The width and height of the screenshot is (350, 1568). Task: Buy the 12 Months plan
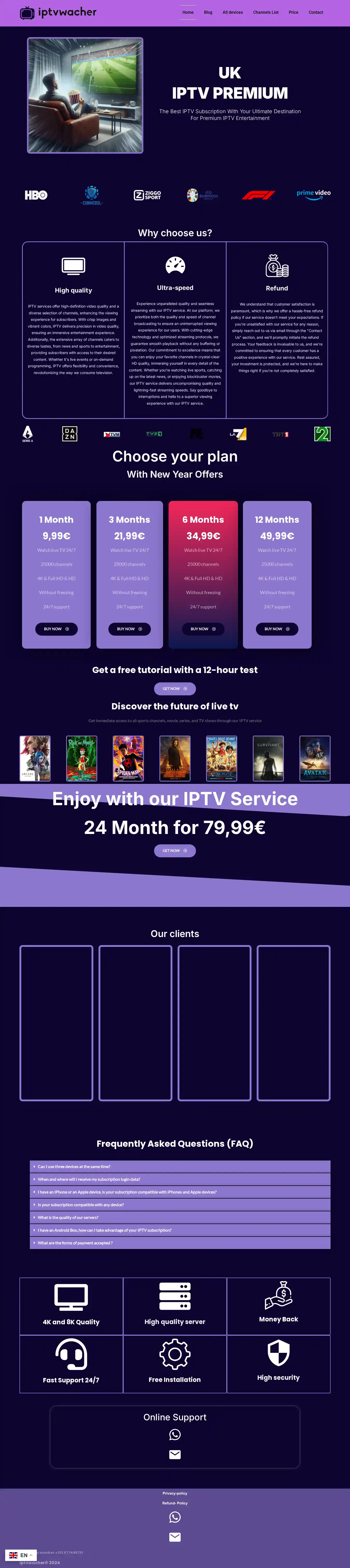point(277,629)
